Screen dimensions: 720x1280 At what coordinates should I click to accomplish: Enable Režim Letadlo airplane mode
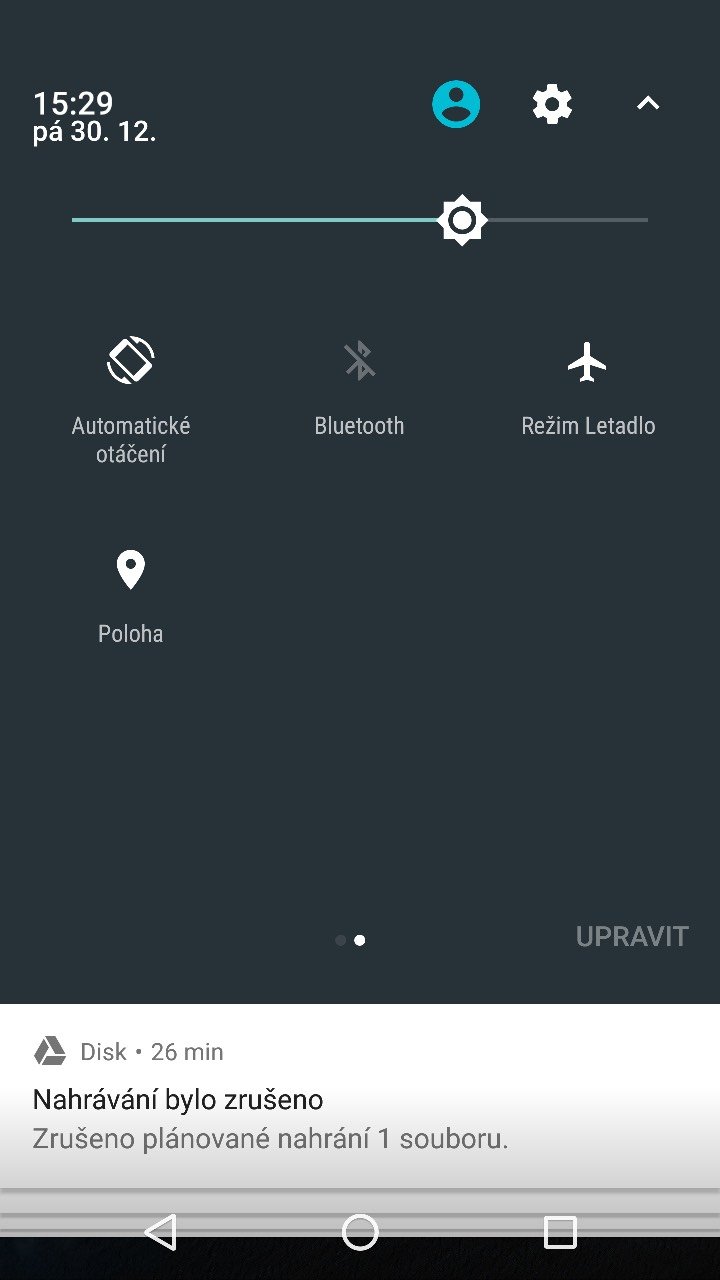pos(588,361)
